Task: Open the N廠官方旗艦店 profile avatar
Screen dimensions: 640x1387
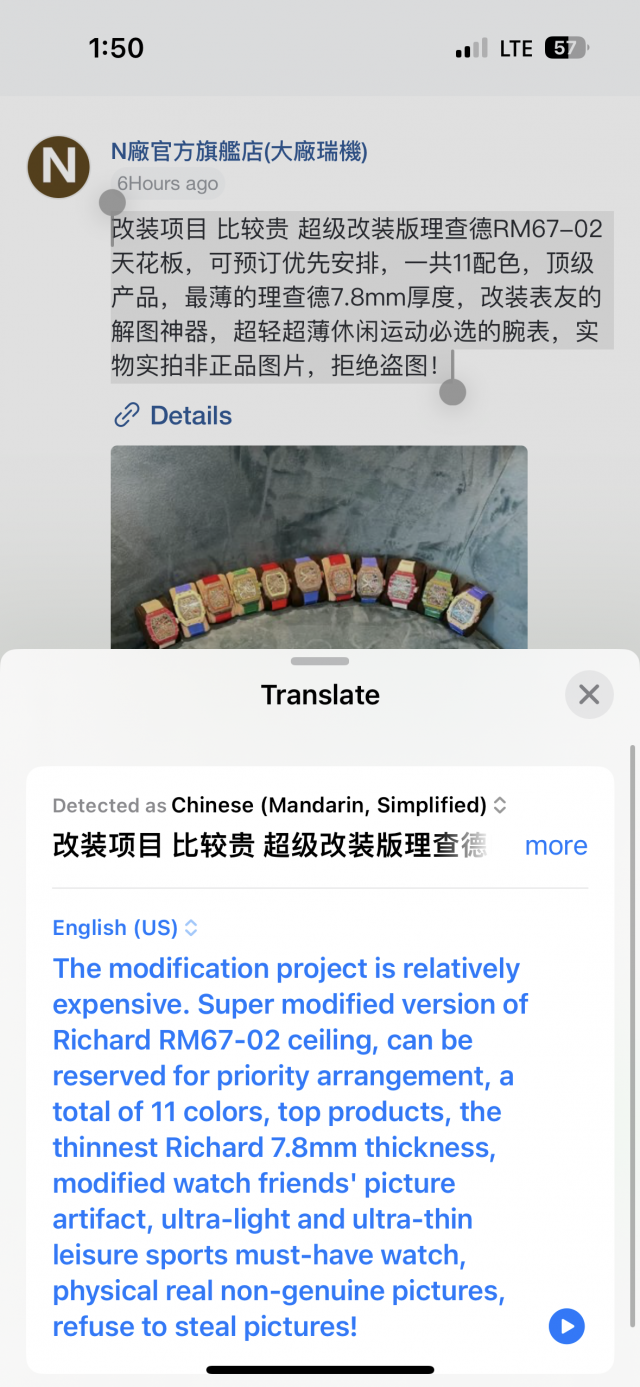Action: click(58, 167)
